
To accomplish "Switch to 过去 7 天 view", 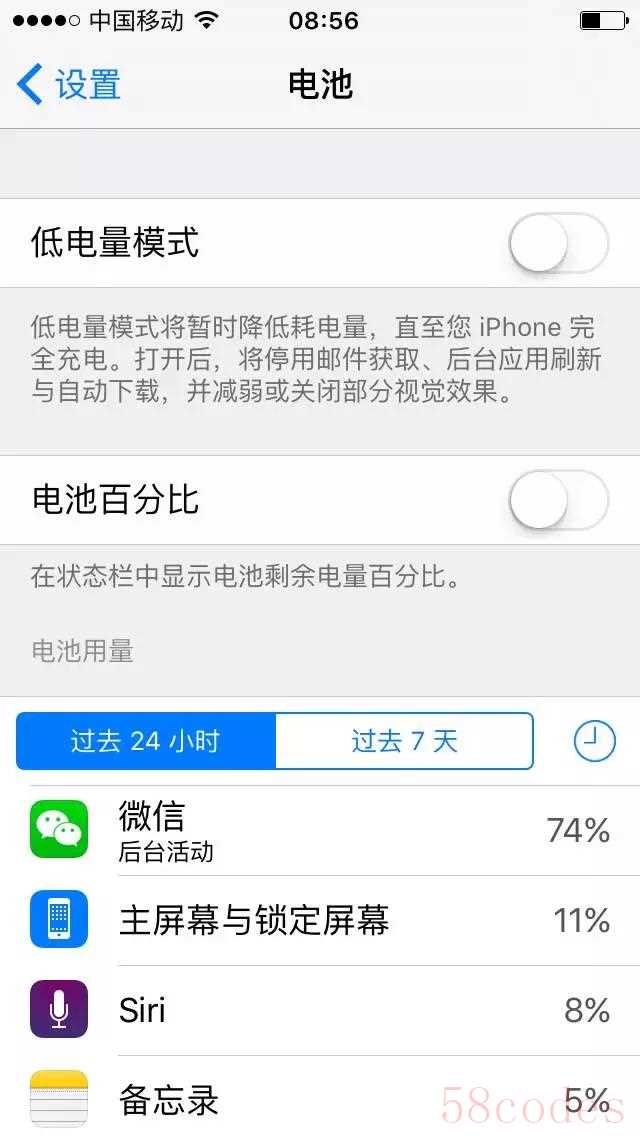I will 404,741.
